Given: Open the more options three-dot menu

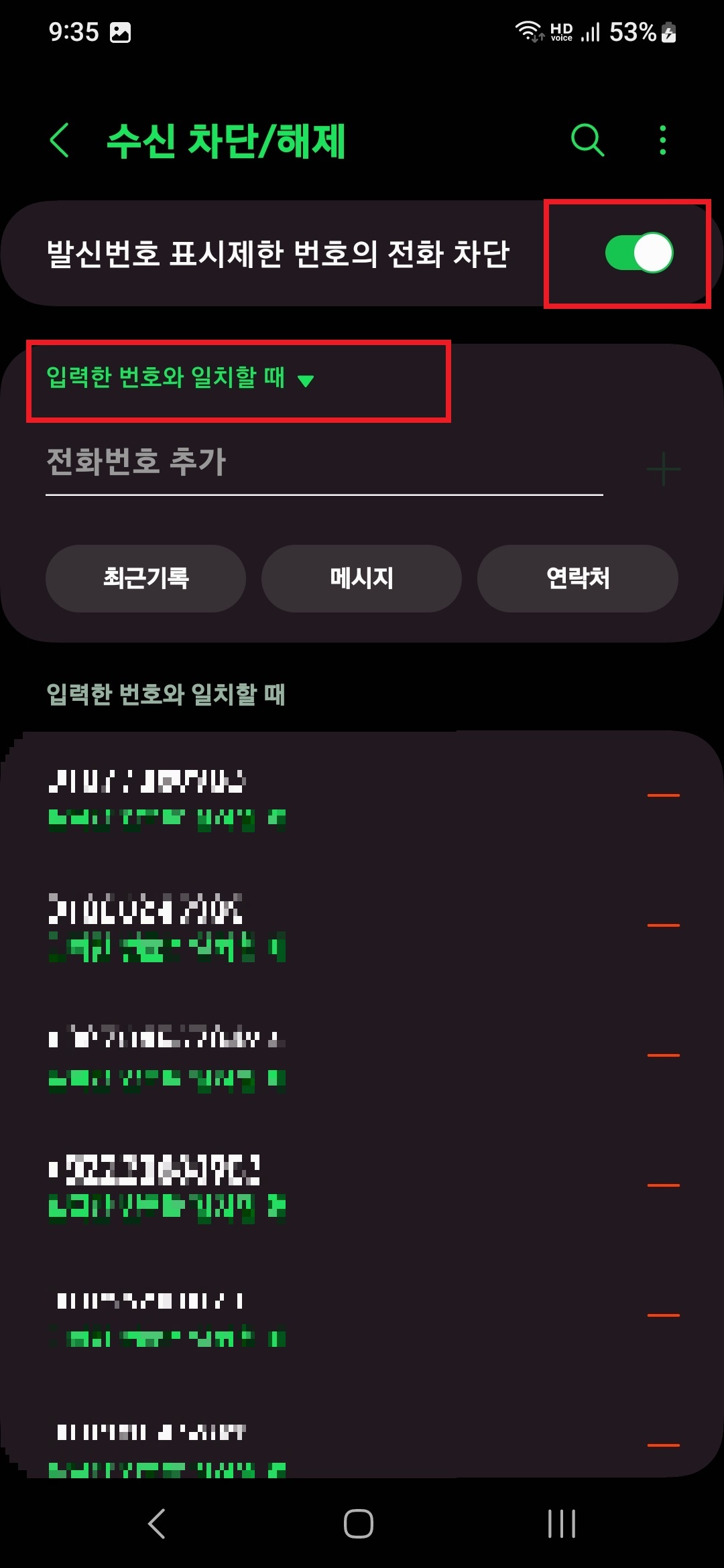Looking at the screenshot, I should (x=662, y=141).
